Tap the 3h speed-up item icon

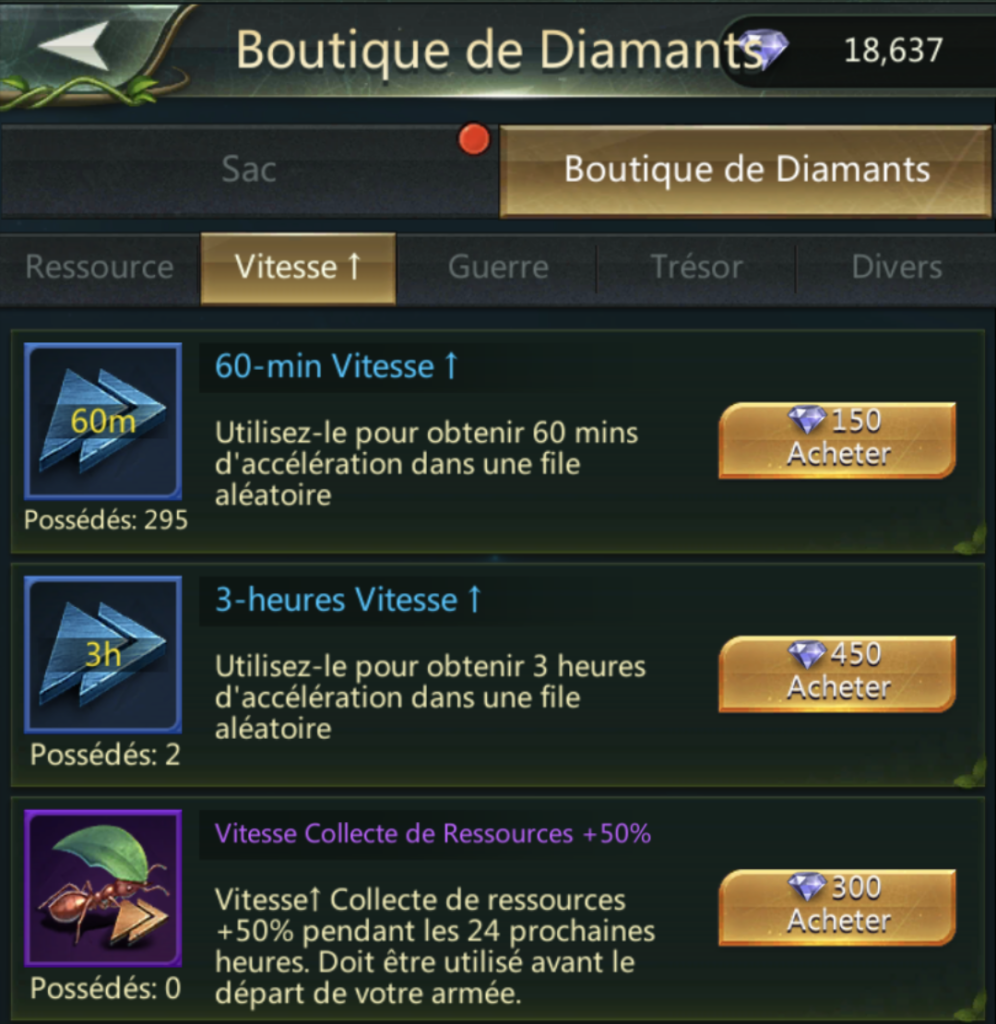[x=103, y=654]
